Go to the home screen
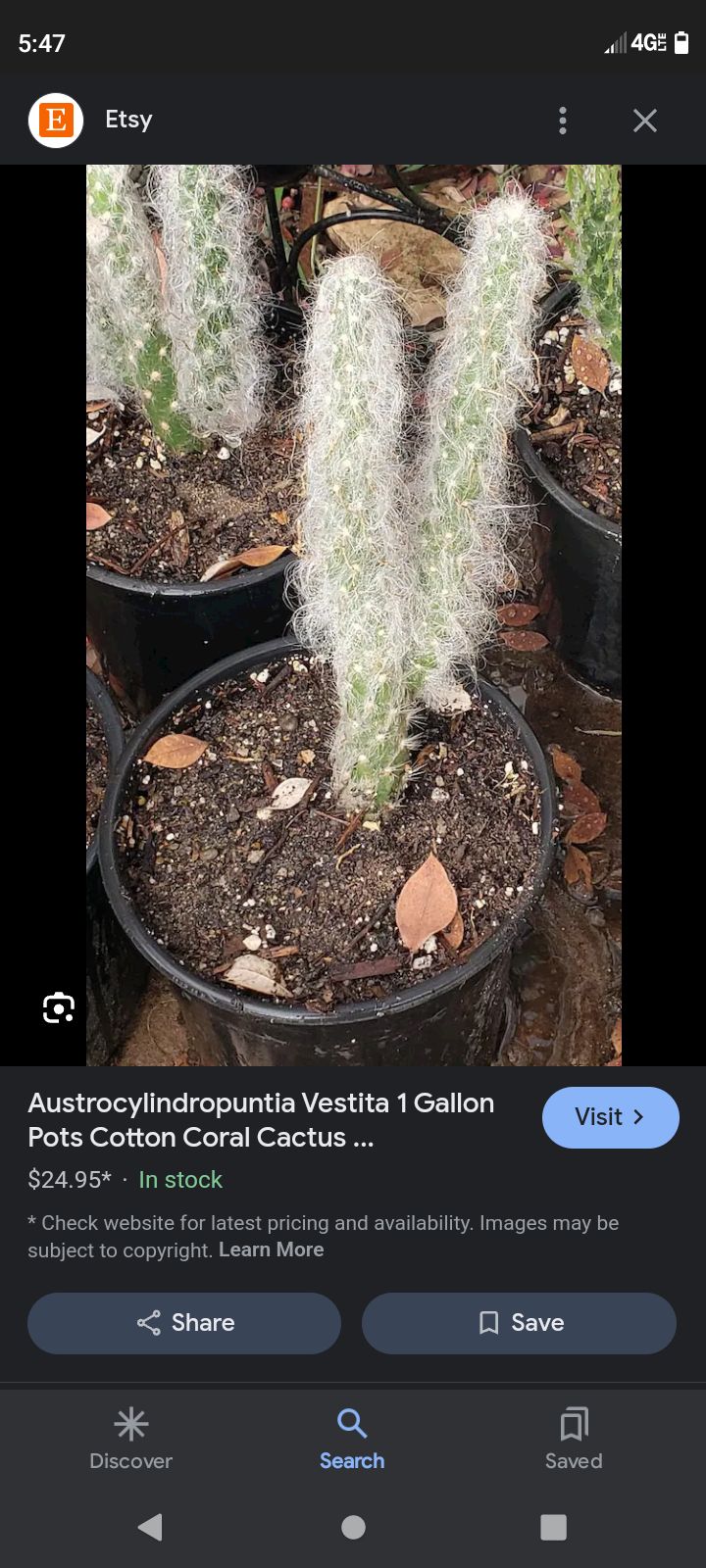The width and height of the screenshot is (706, 1568). pos(353,1527)
